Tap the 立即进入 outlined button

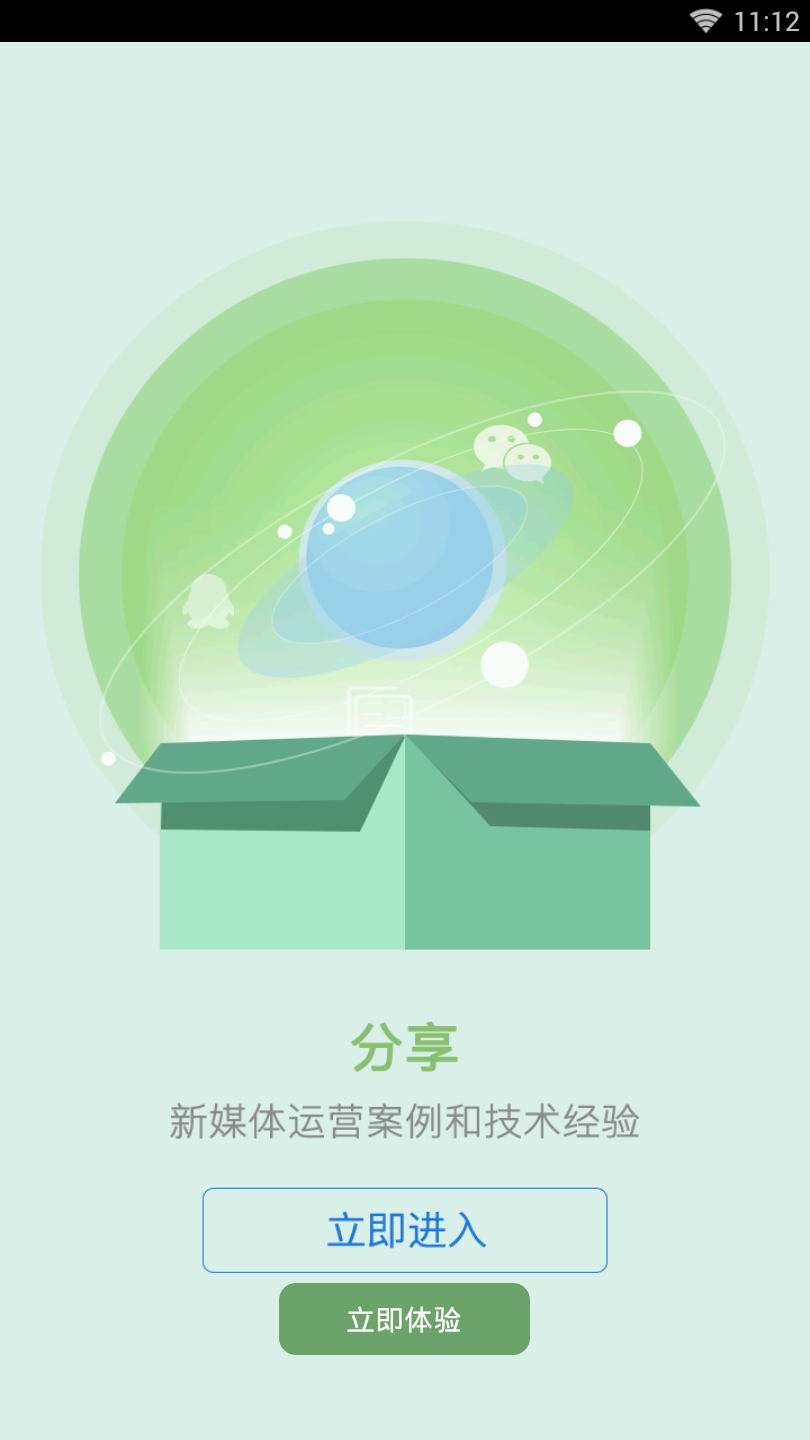pos(405,1230)
